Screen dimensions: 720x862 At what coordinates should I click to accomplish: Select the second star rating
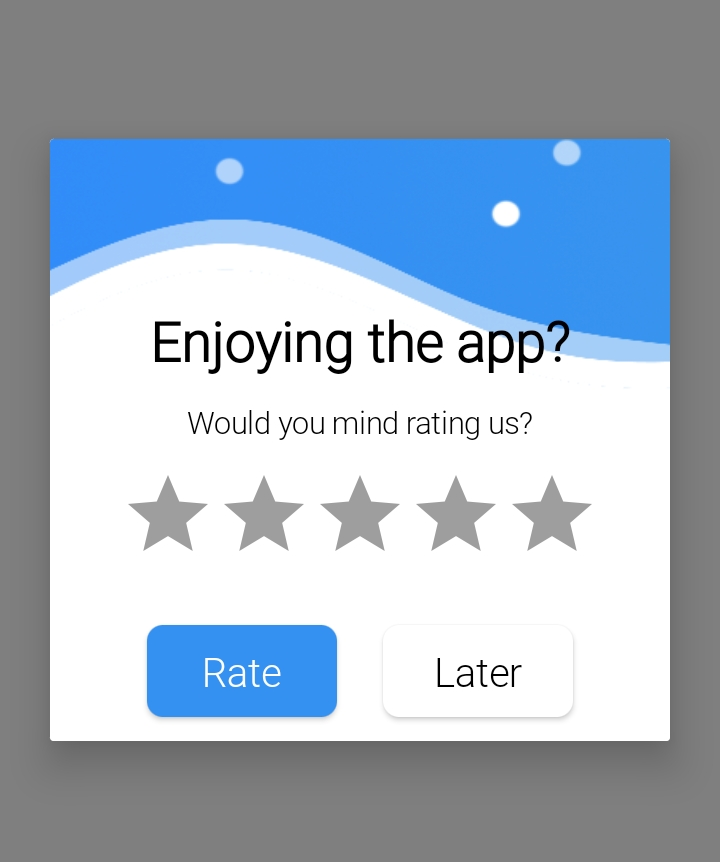264,515
